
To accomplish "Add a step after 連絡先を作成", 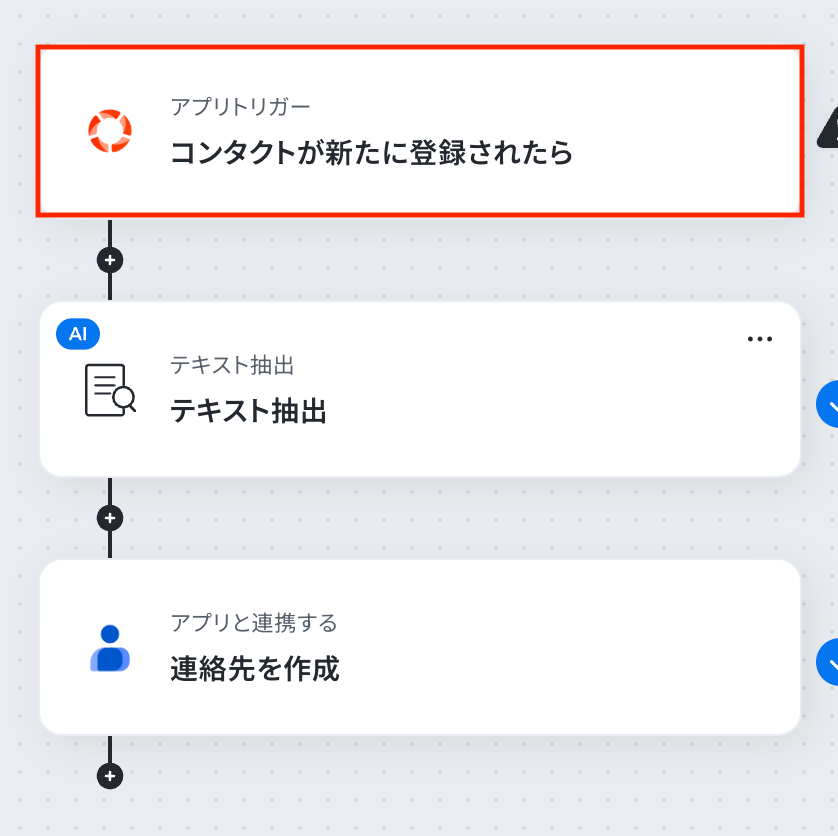I will tap(110, 776).
